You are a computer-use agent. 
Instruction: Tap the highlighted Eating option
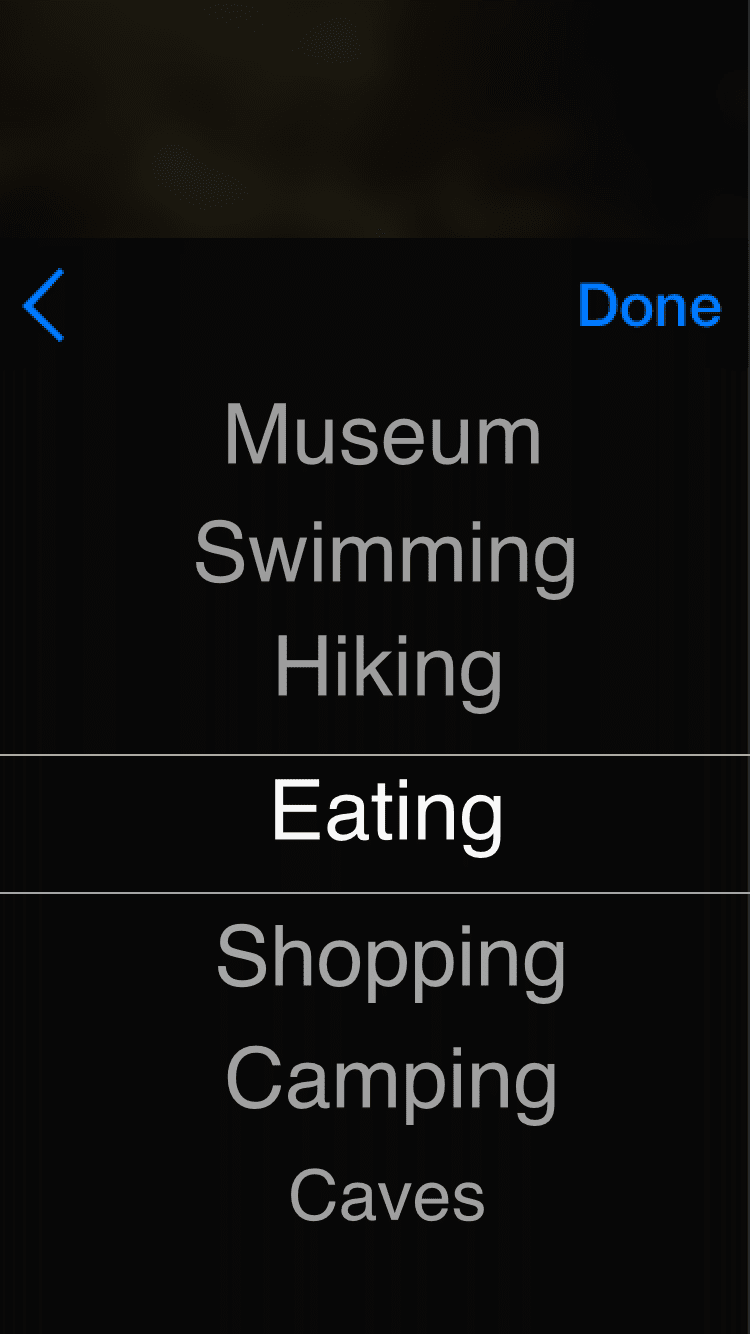tap(387, 814)
